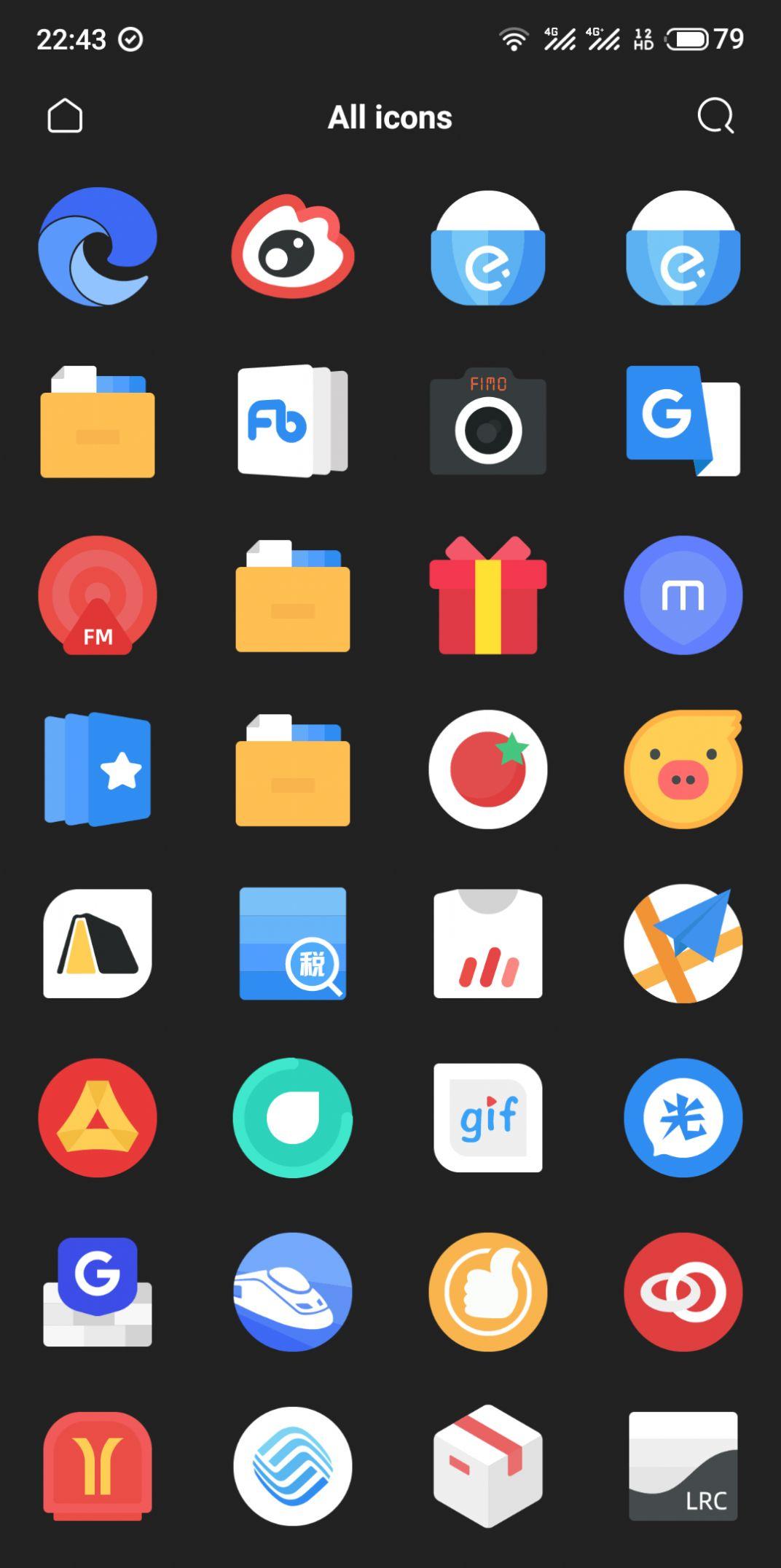
Task: Select the FIMO camera icon
Action: pos(488,421)
